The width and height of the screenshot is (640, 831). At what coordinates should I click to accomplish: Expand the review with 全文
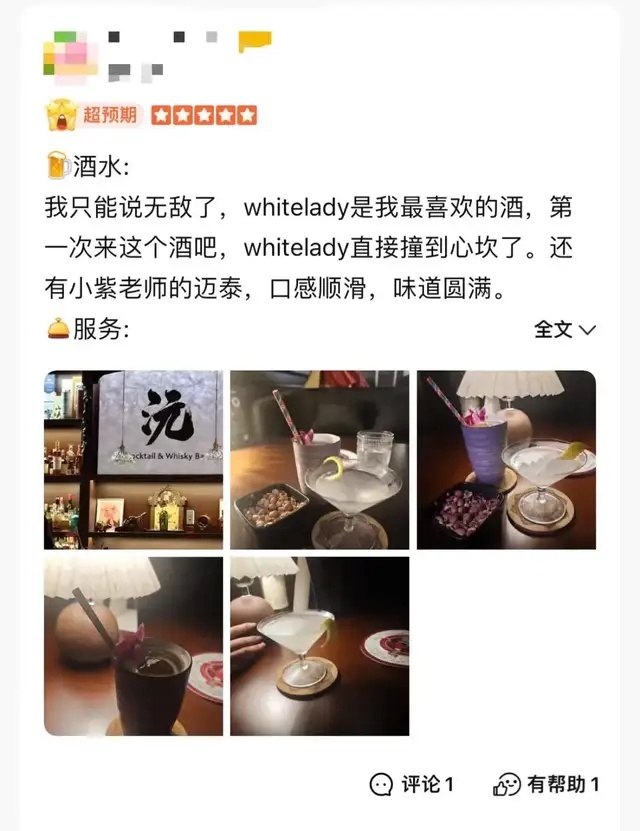pyautogui.click(x=565, y=329)
